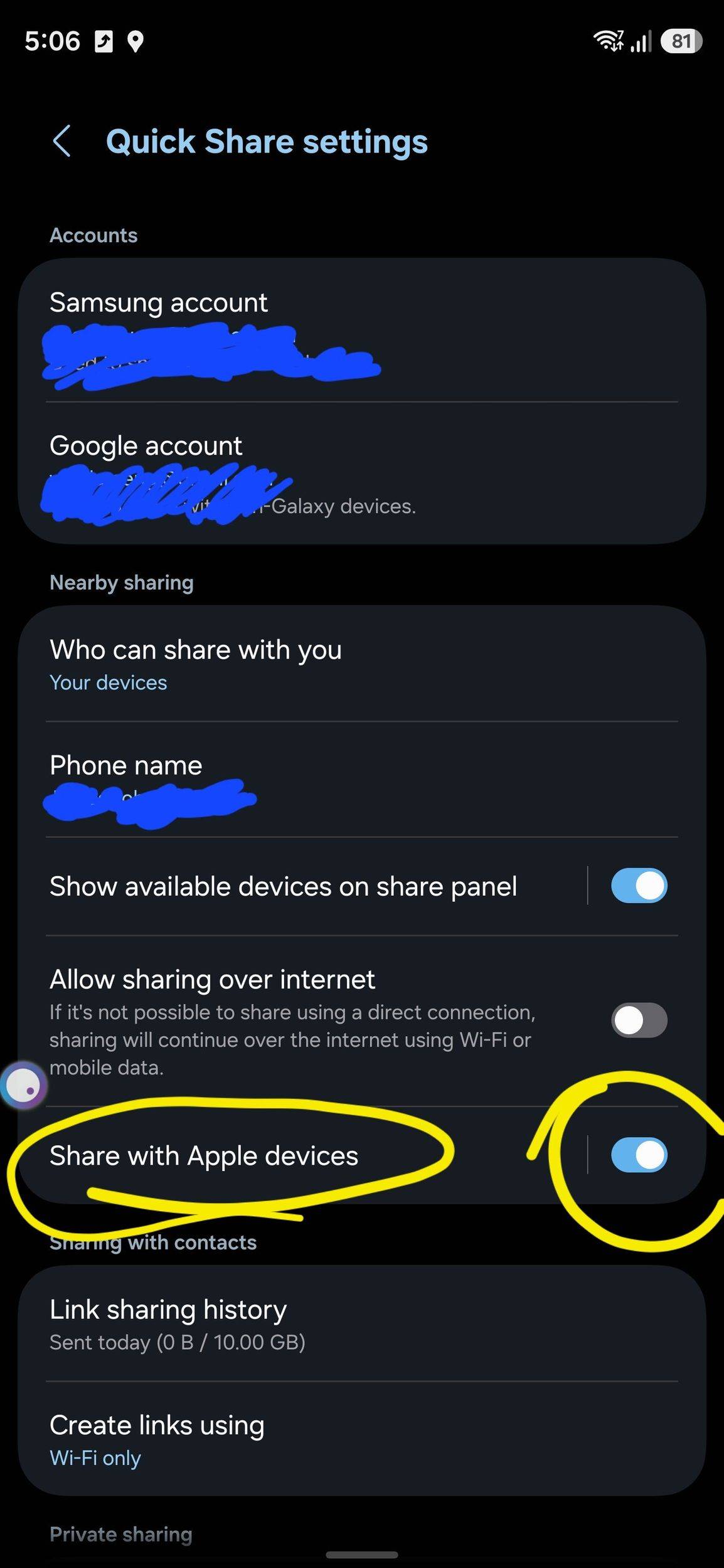This screenshot has width=724, height=1568.
Task: Turn off Share with Apple devices switch
Action: coord(639,1155)
